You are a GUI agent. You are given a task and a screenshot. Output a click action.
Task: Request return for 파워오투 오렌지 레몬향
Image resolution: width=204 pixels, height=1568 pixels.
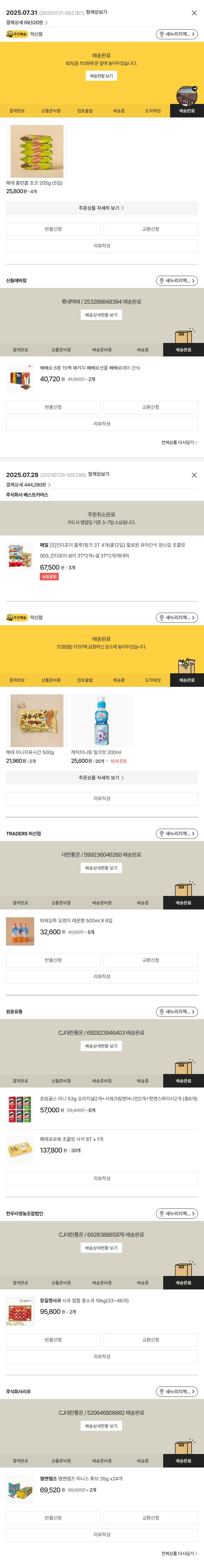point(53,960)
